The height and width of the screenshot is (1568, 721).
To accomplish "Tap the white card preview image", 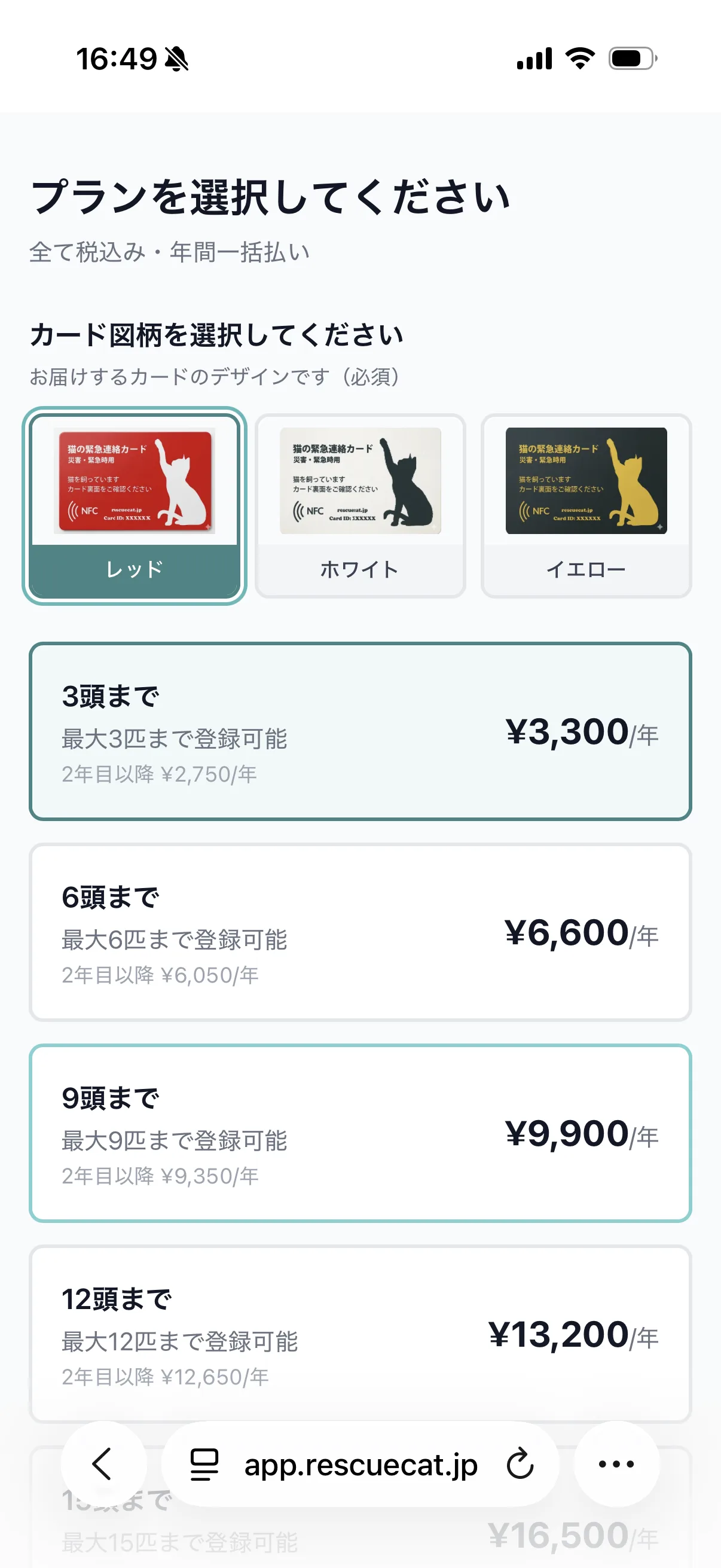I will (x=360, y=481).
